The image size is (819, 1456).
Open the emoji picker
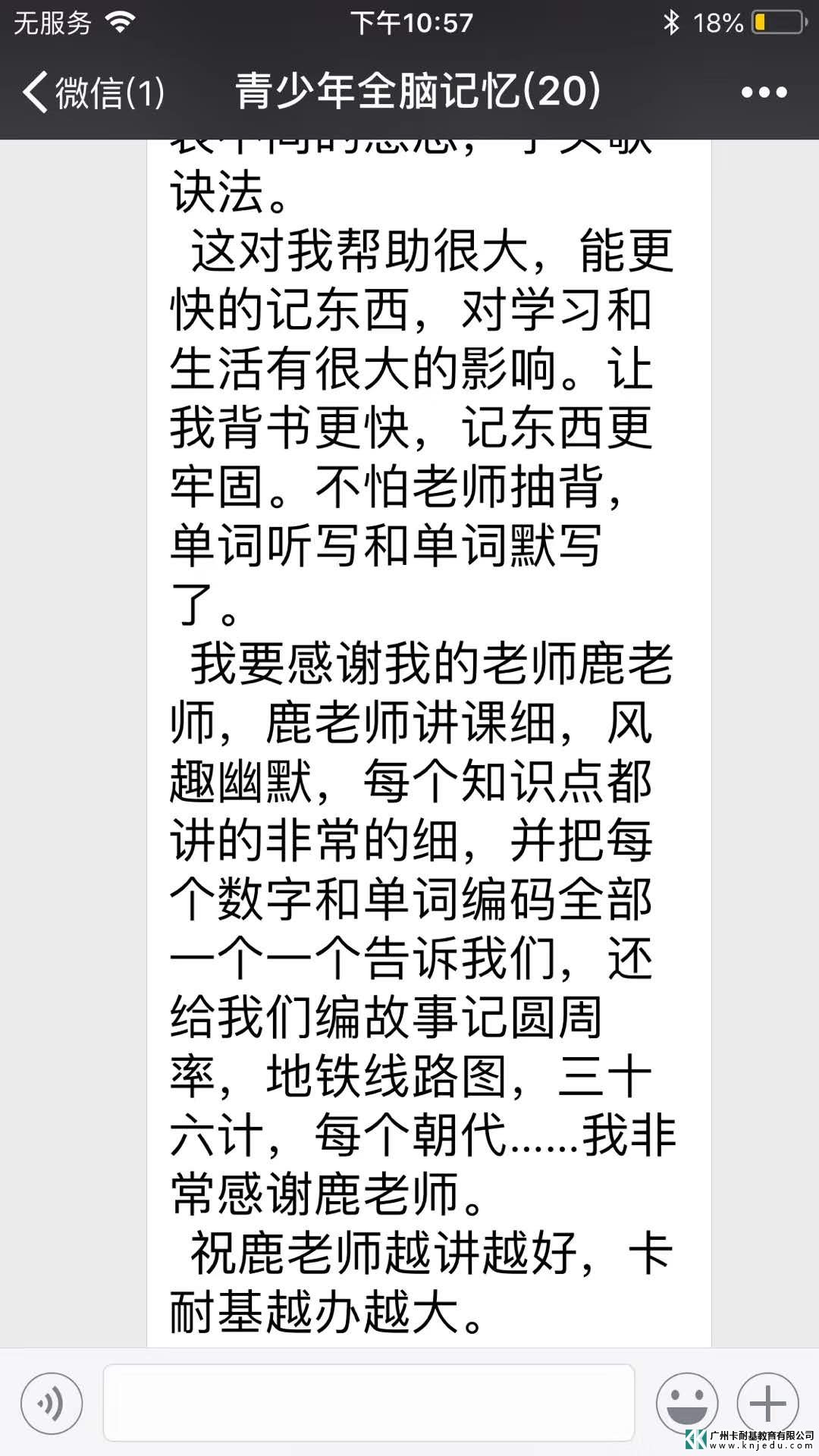(x=687, y=1404)
